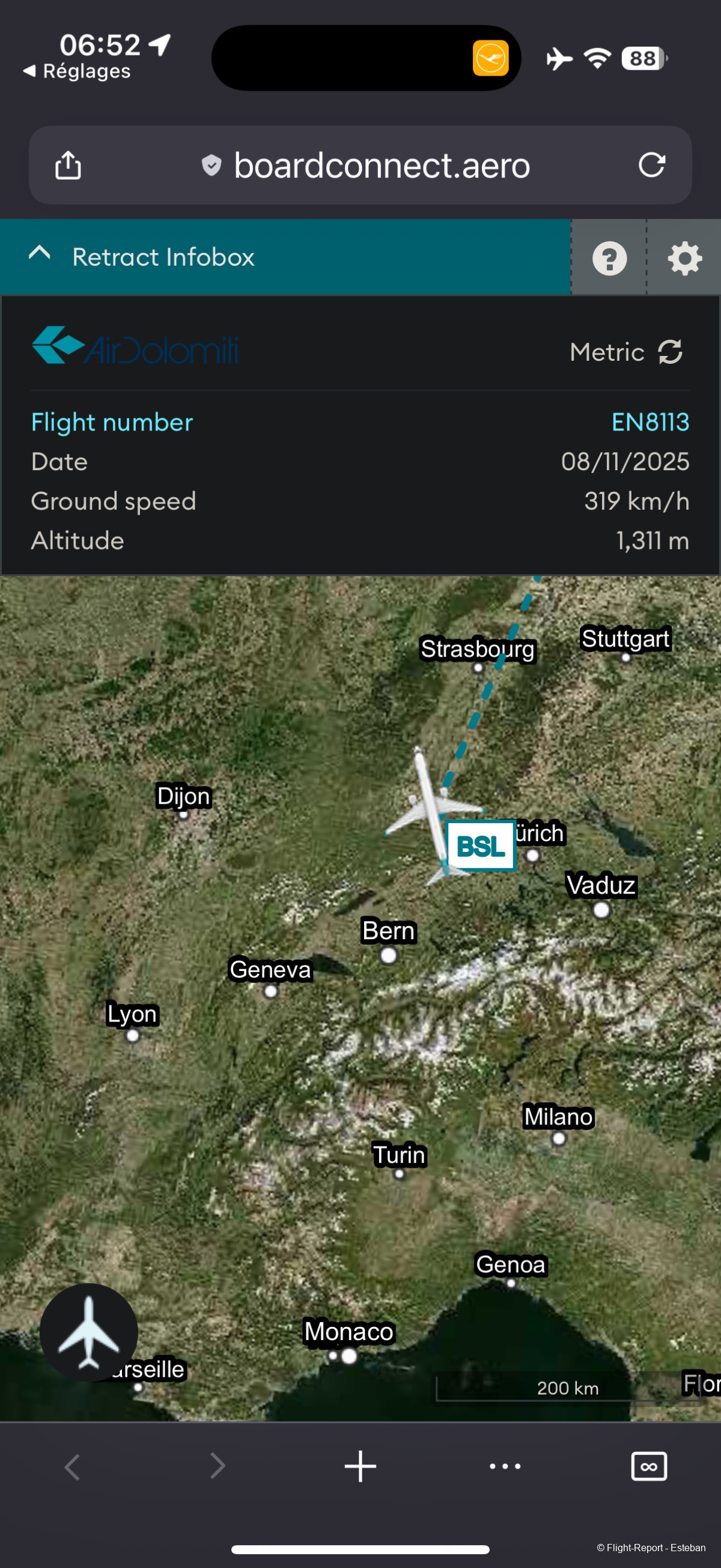Image resolution: width=721 pixels, height=1568 pixels.
Task: Open the map settings gear
Action: (x=684, y=258)
